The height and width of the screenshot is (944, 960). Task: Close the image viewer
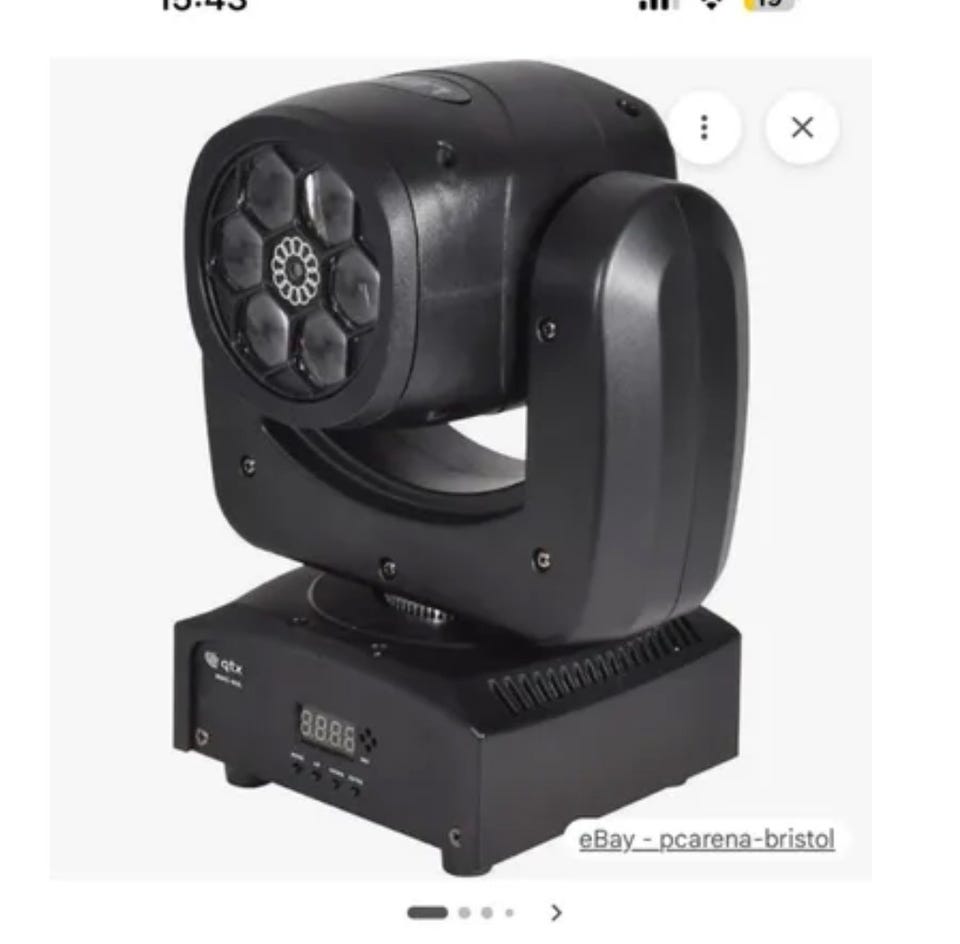[802, 128]
